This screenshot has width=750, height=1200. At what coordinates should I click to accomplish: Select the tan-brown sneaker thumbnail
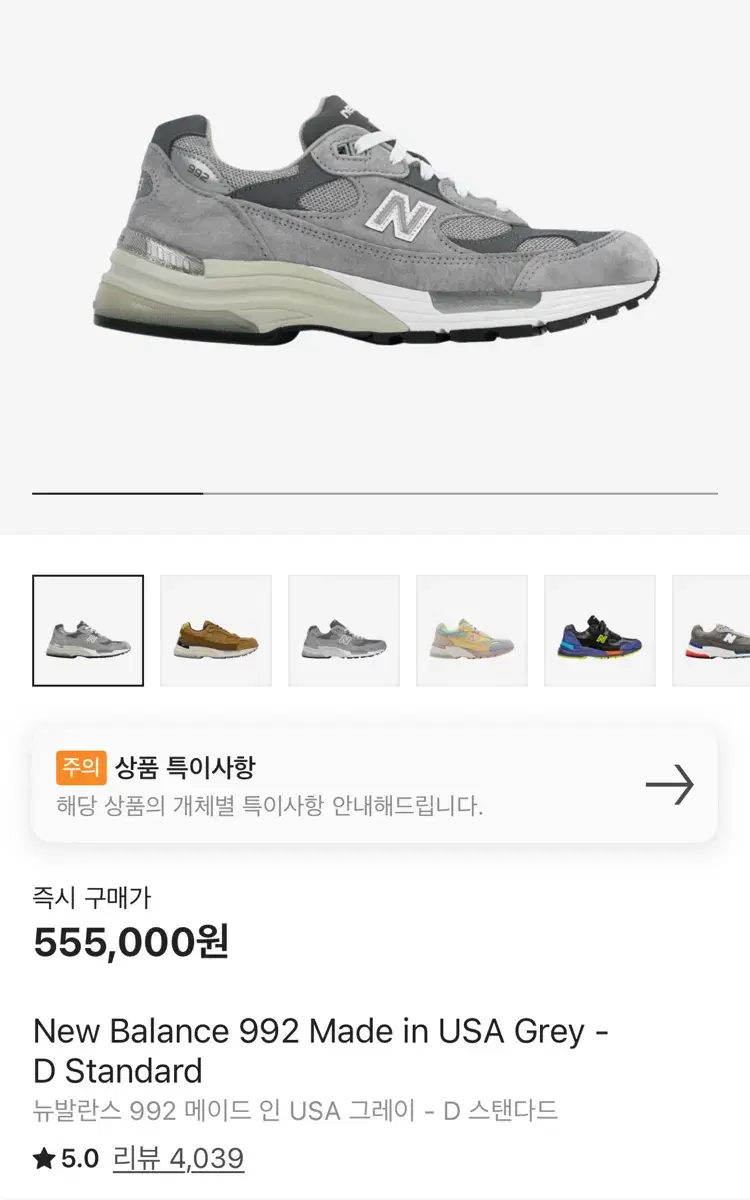tap(216, 631)
